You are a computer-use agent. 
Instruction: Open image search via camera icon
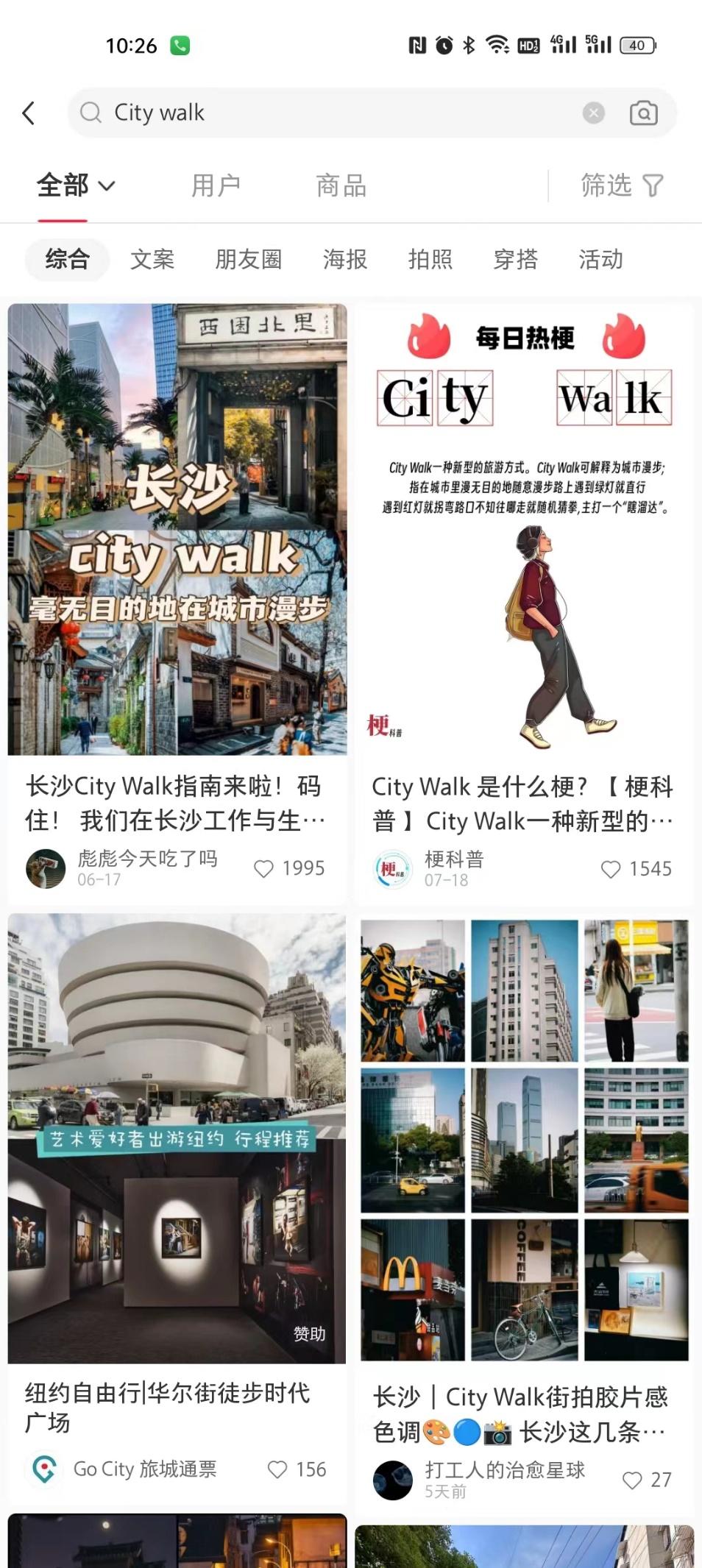point(644,113)
